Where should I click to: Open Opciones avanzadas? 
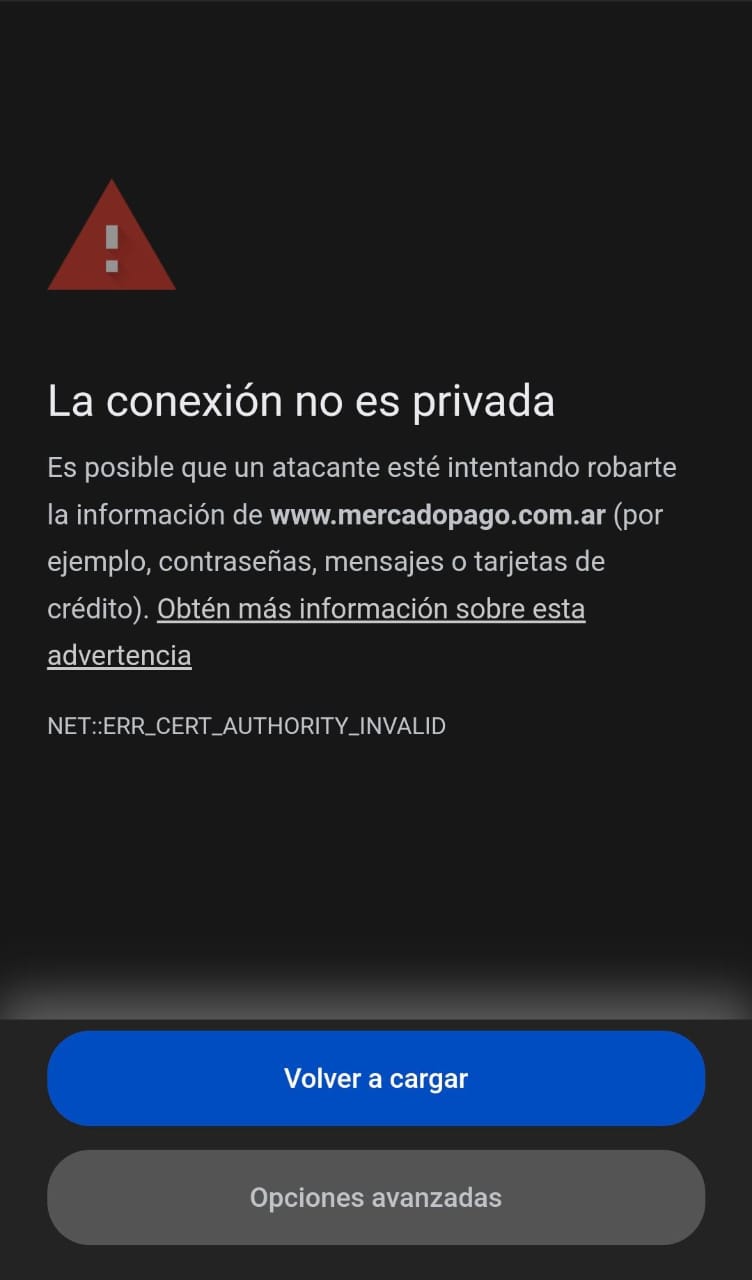coord(376,1197)
